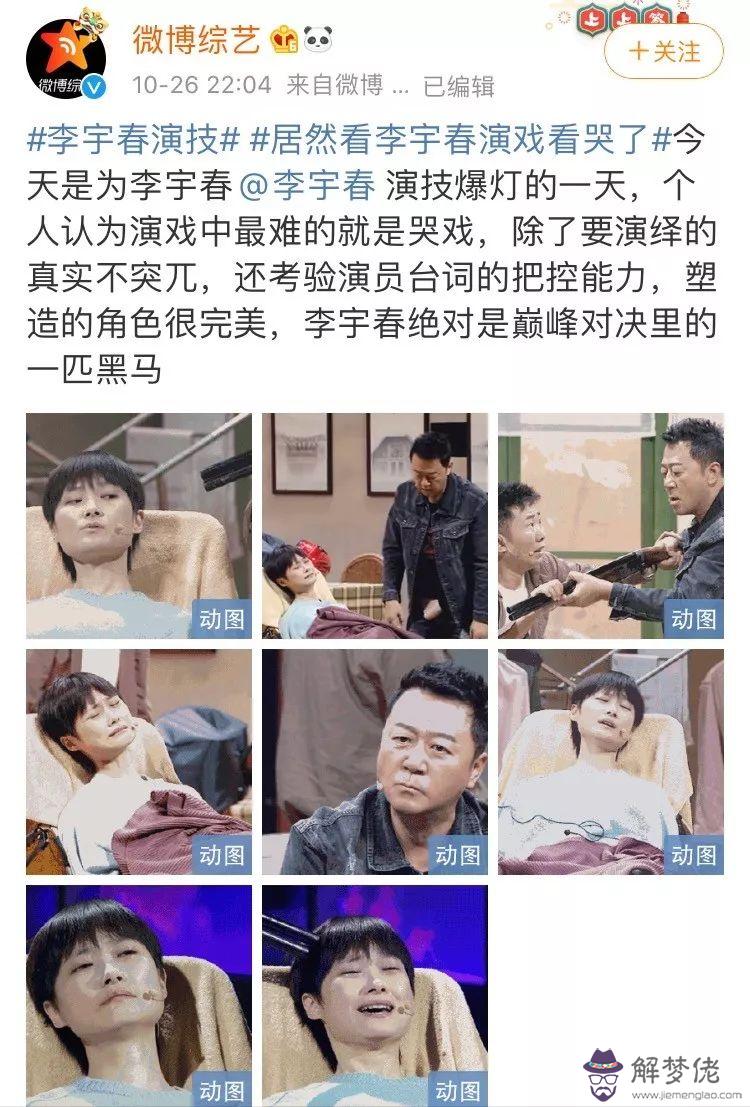750x1107 pixels.
Task: View the side-view GIF with the maroon blanket
Action: [x=139, y=761]
